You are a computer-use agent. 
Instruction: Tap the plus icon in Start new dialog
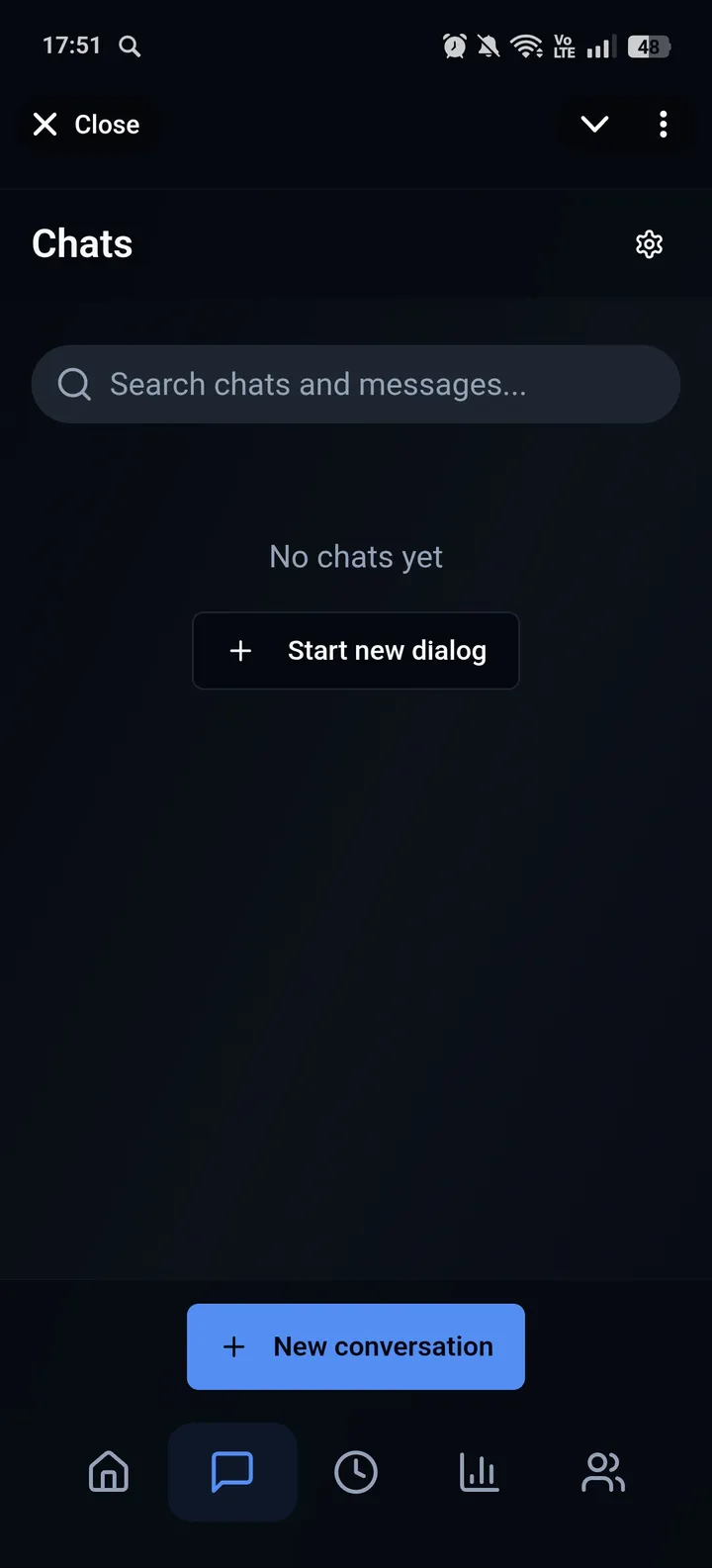240,650
